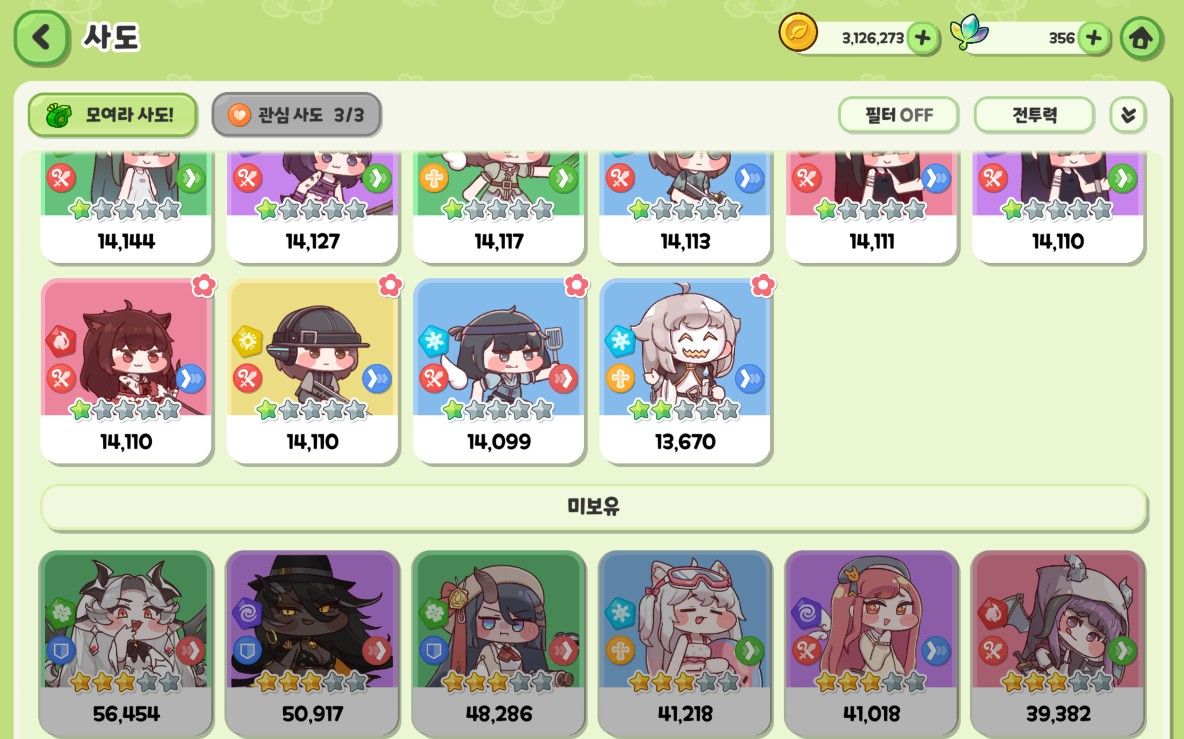Select unowned apostle with 41,218 power
Screen dimensions: 1184x739
click(685, 640)
